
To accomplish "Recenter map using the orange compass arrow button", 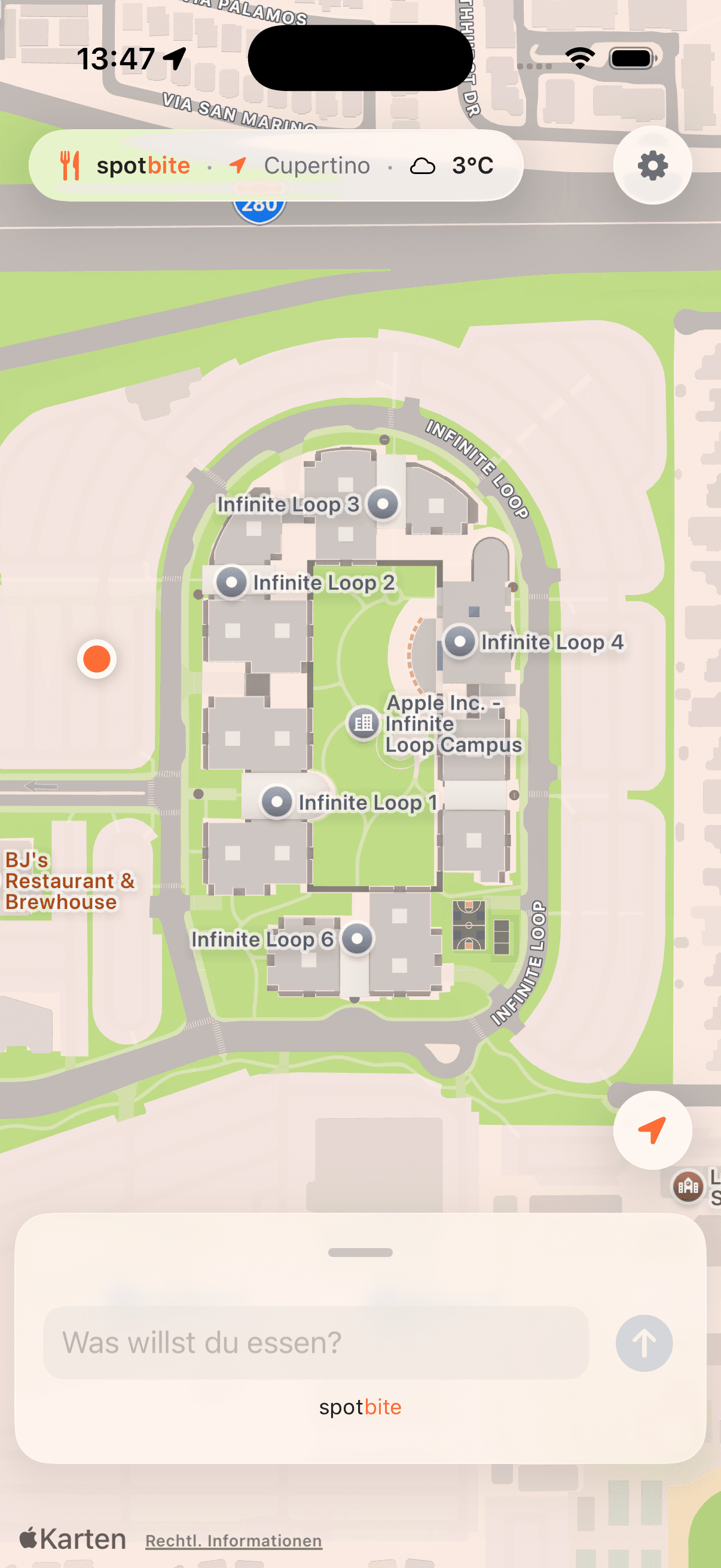I will [652, 1129].
